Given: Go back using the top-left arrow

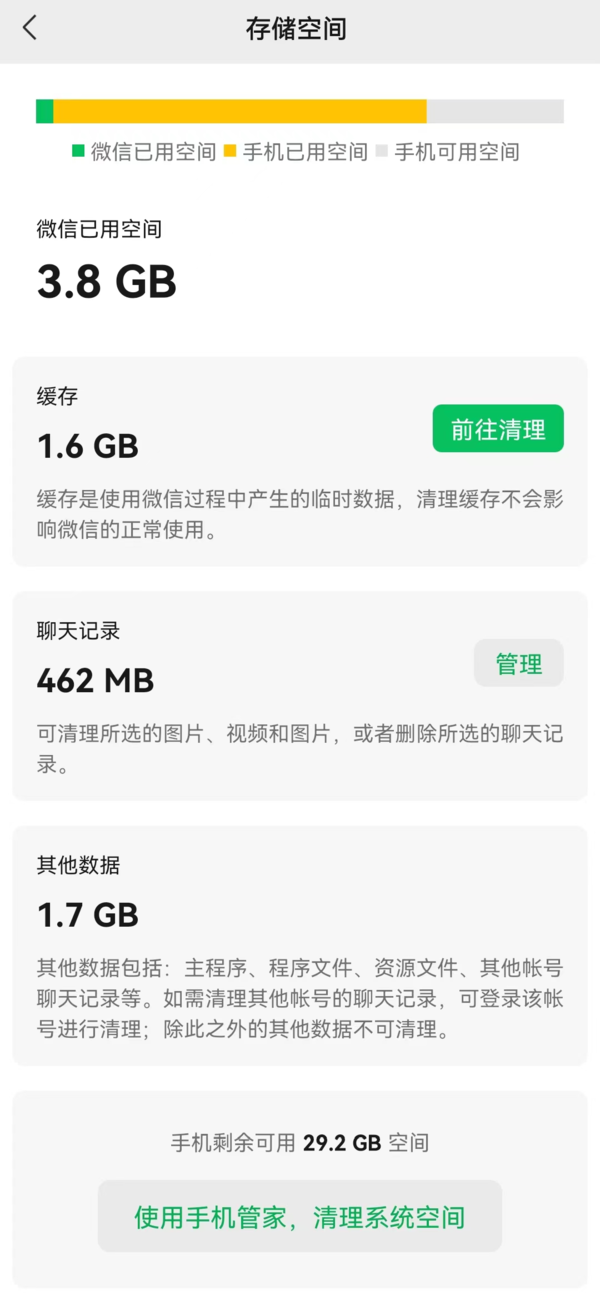Looking at the screenshot, I should click(30, 28).
